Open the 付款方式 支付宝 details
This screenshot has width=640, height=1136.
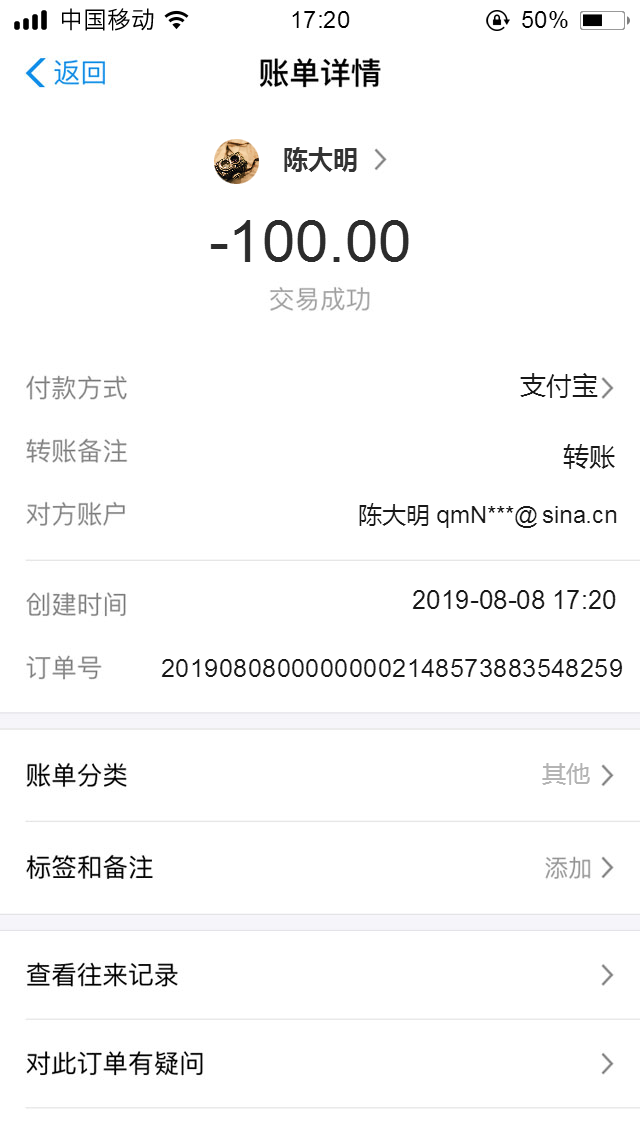click(566, 387)
